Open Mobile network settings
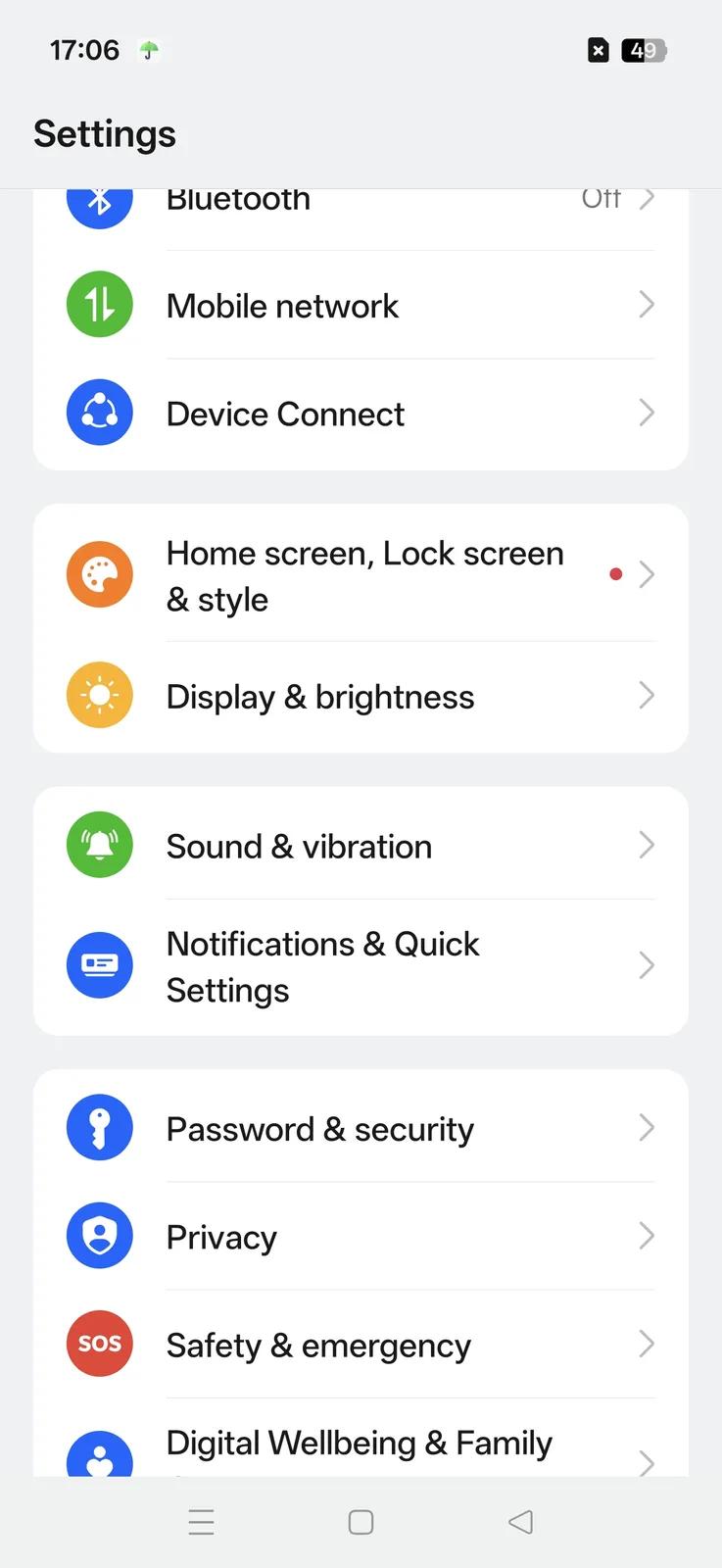The height and width of the screenshot is (1568, 722). [361, 306]
